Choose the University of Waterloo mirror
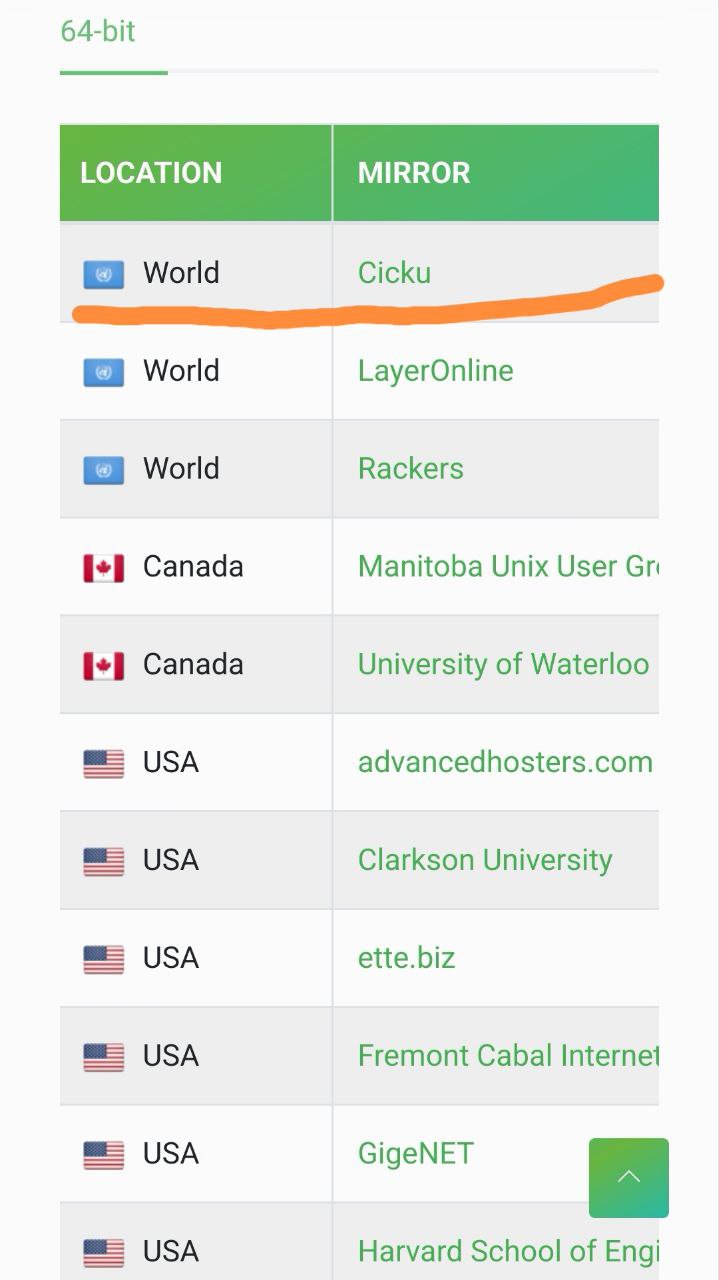The image size is (719, 1280). pyautogui.click(x=503, y=665)
